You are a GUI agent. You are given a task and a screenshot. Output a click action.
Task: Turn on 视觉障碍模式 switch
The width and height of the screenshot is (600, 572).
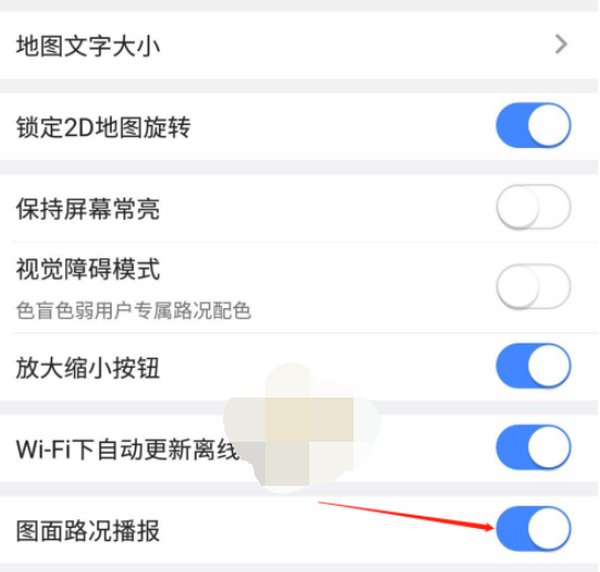[533, 287]
